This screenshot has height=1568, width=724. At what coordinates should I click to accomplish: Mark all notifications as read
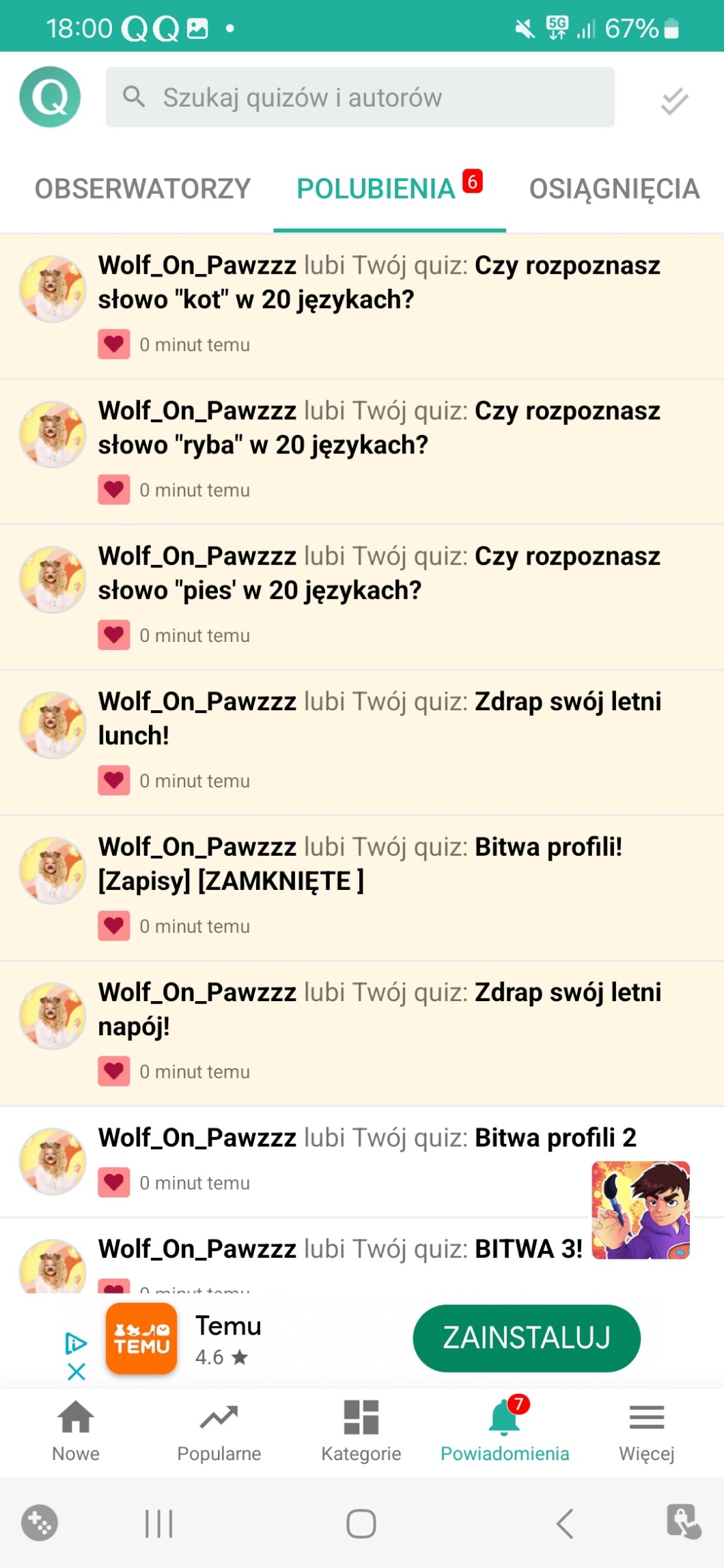coord(674,101)
